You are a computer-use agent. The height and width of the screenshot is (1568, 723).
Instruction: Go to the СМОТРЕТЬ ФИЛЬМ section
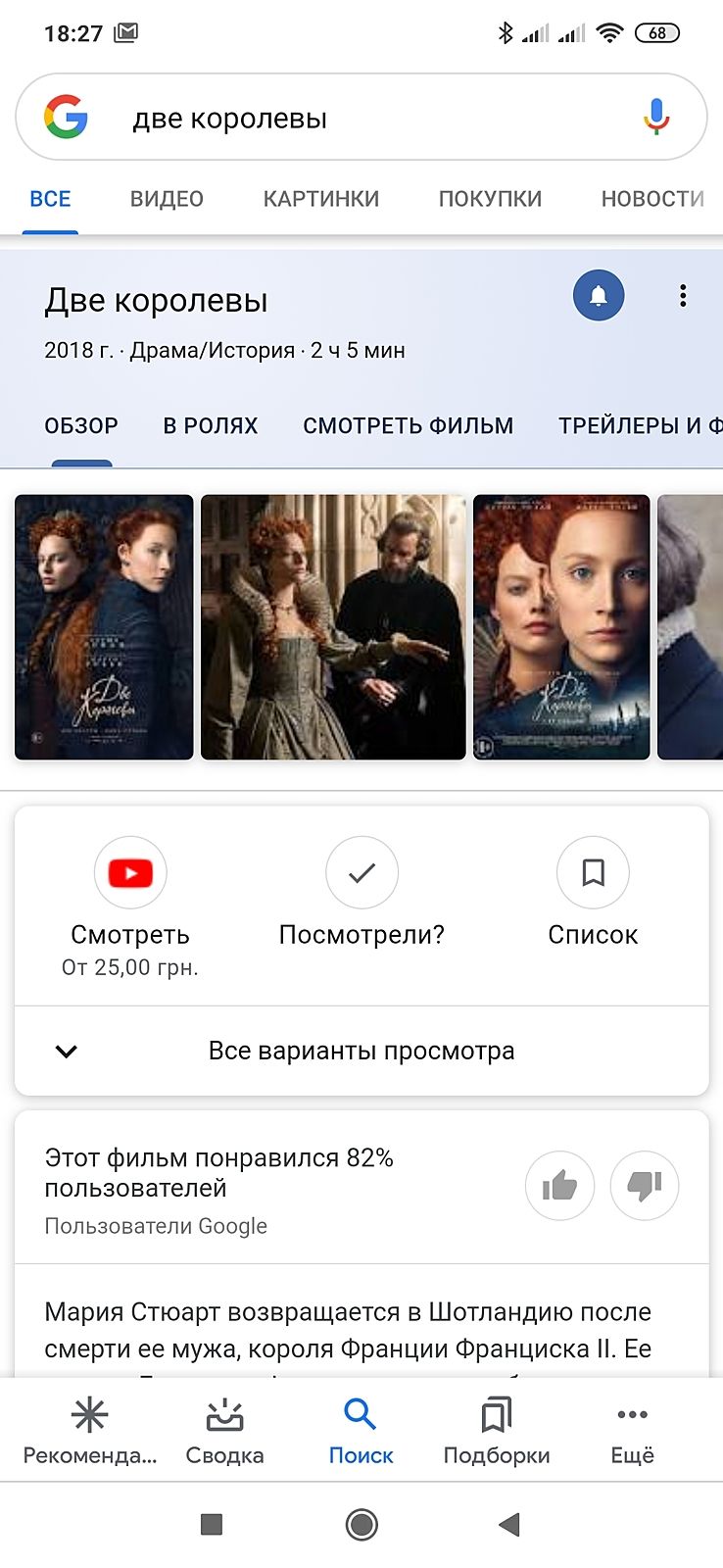pos(408,425)
